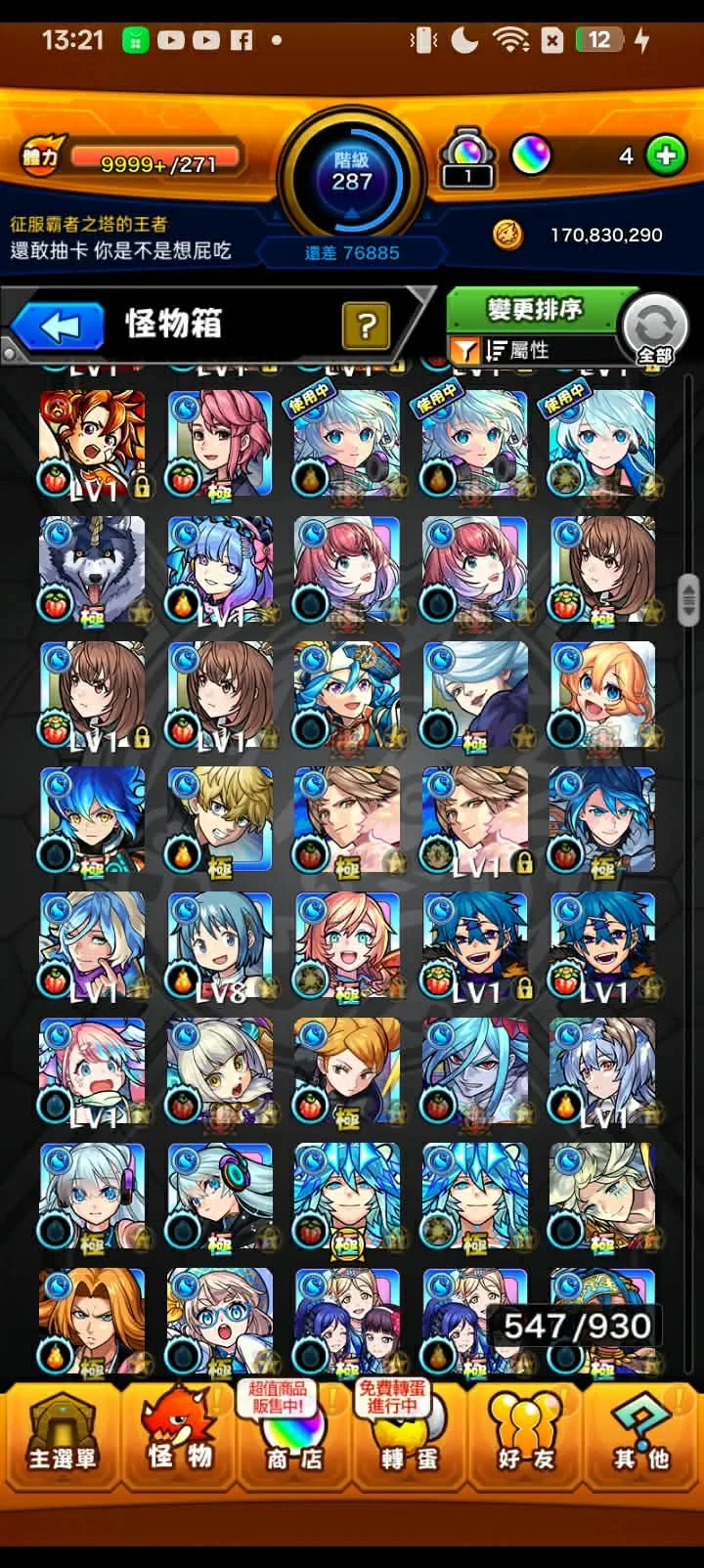
Task: Tap the 全部 refresh toggle button
Action: [655, 328]
